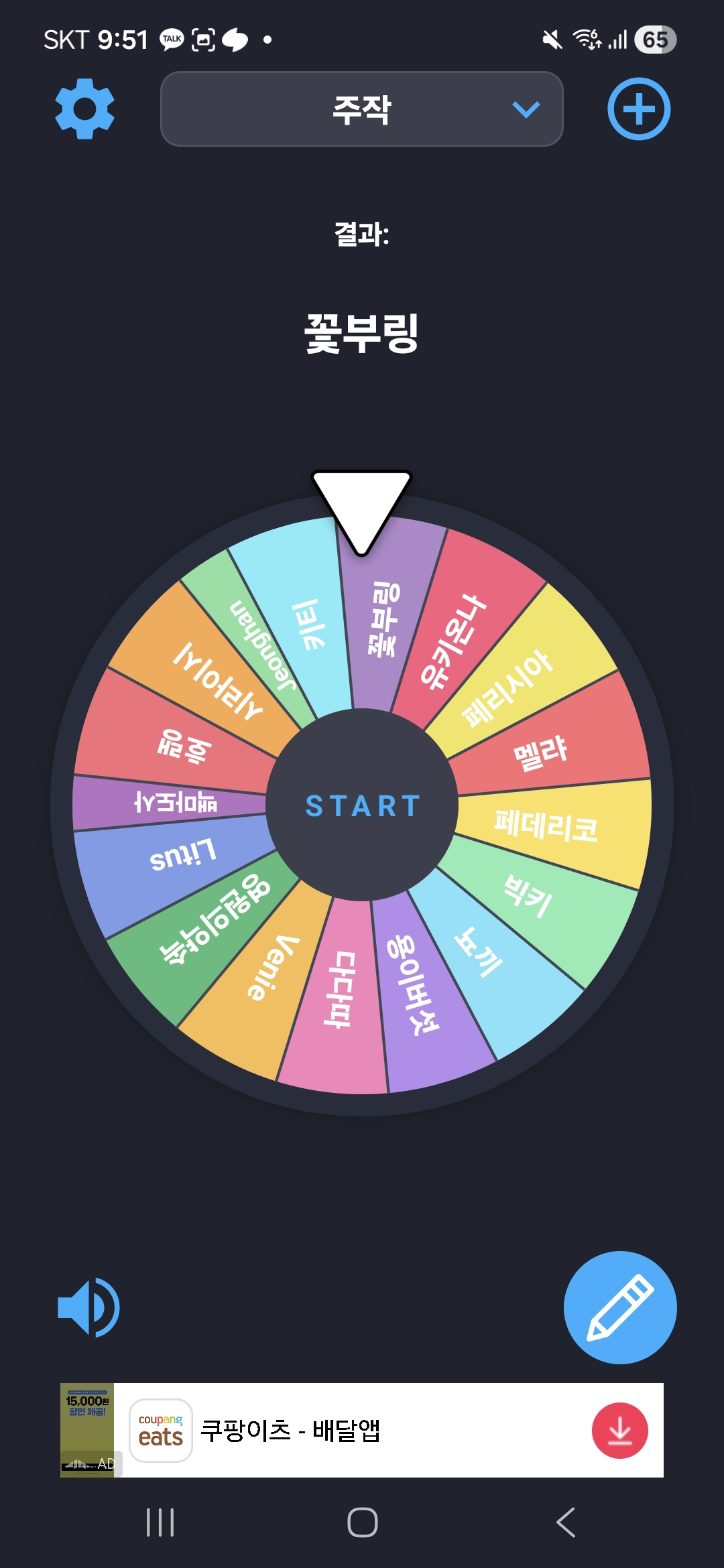
Task: Mute the sound with speaker icon
Action: [x=88, y=1307]
